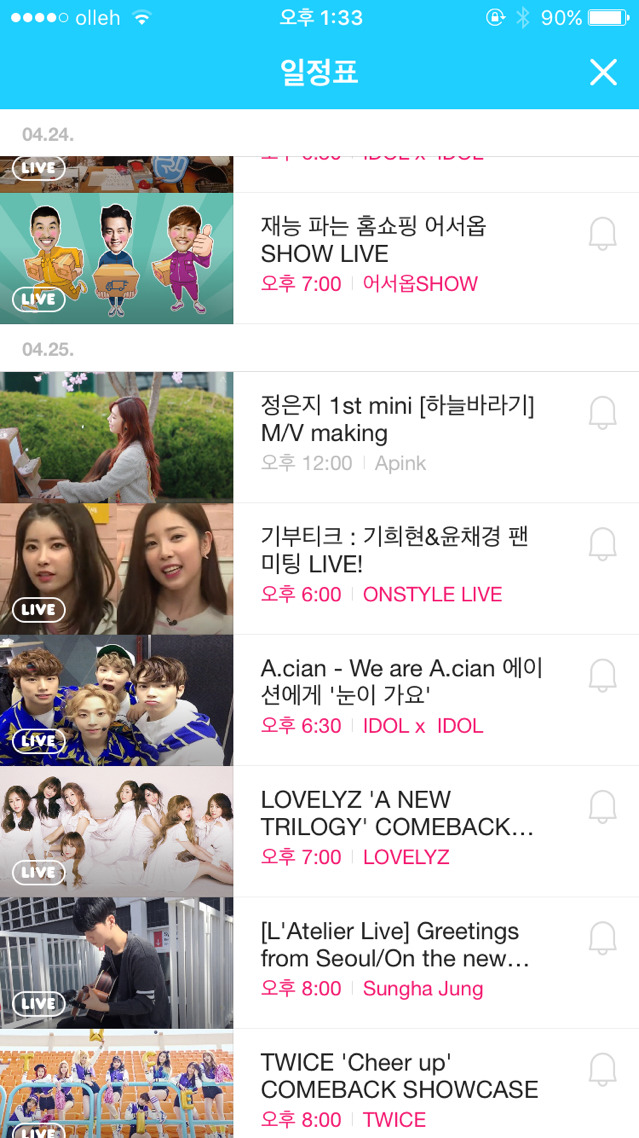639x1138 pixels.
Task: Tap bell for 기부티크 팬미팅 LIVE
Action: (x=602, y=545)
